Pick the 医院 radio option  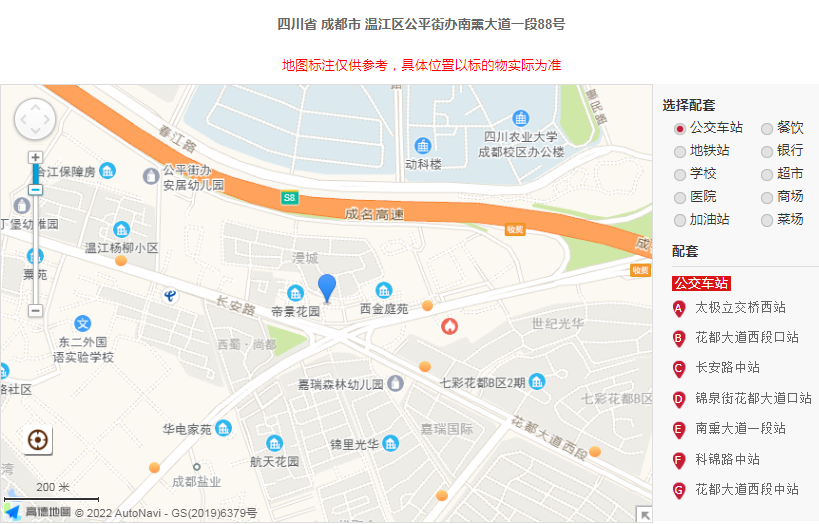pyautogui.click(x=680, y=197)
